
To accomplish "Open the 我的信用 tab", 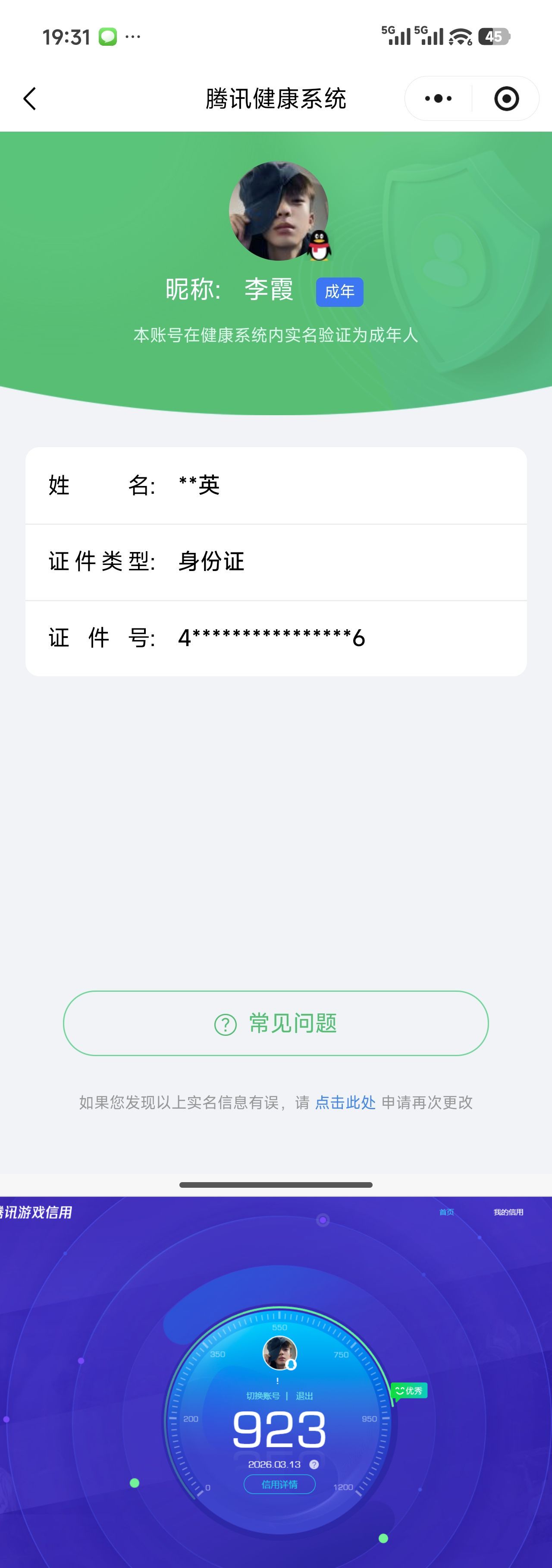I will click(x=508, y=1212).
